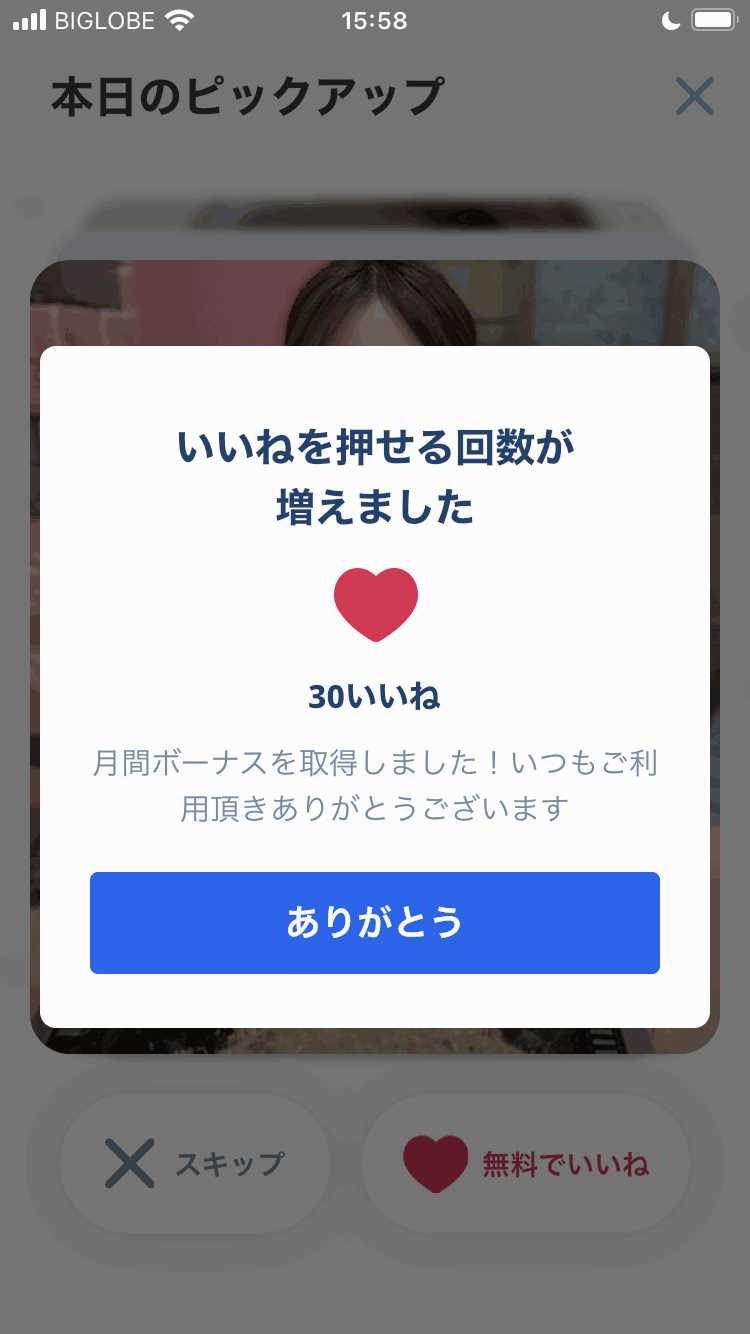Click the clock showing 15:58
750x1334 pixels.
[375, 19]
